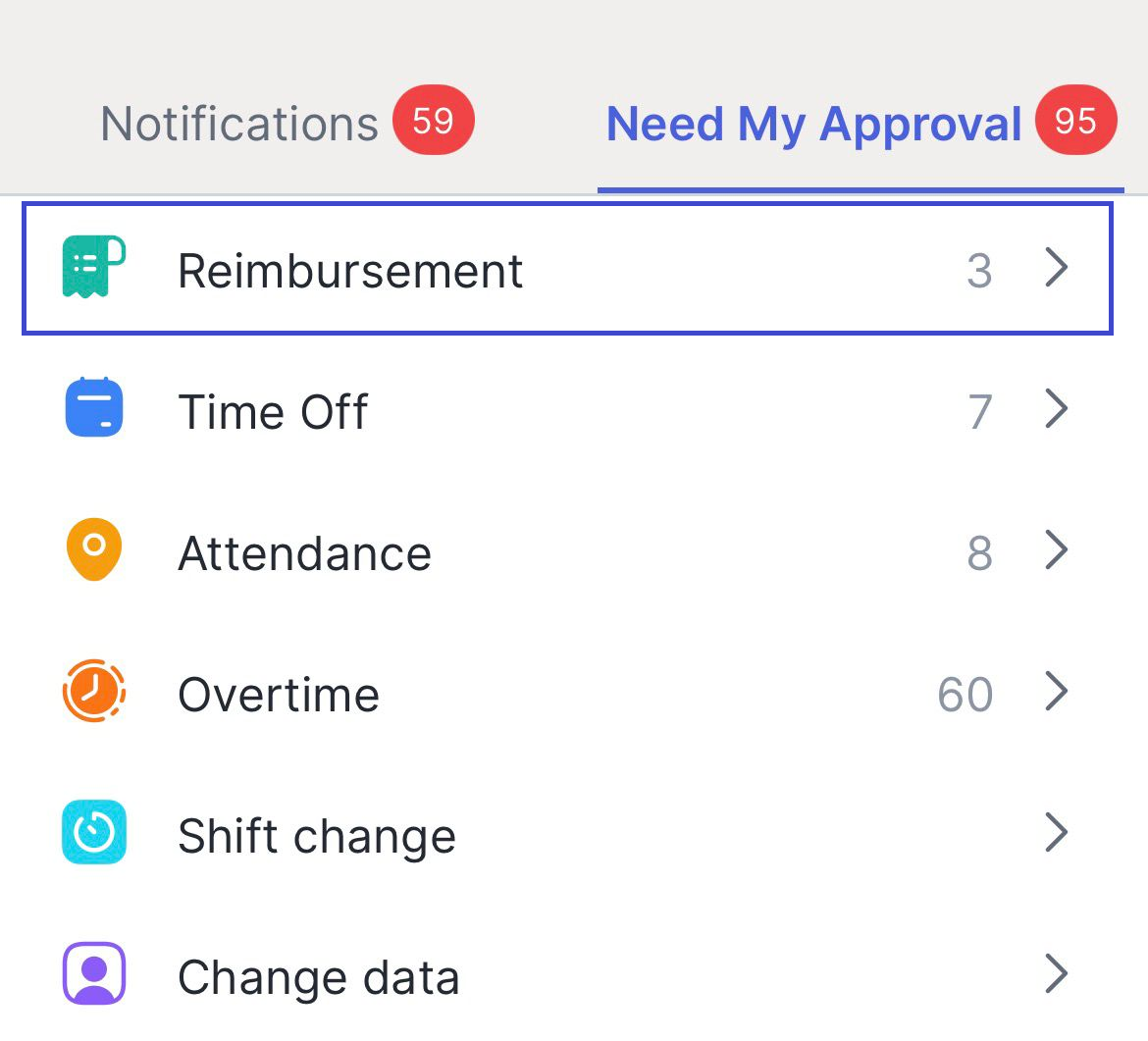The image size is (1148, 1041).
Task: View Attendance requests awaiting approval
Action: point(567,552)
